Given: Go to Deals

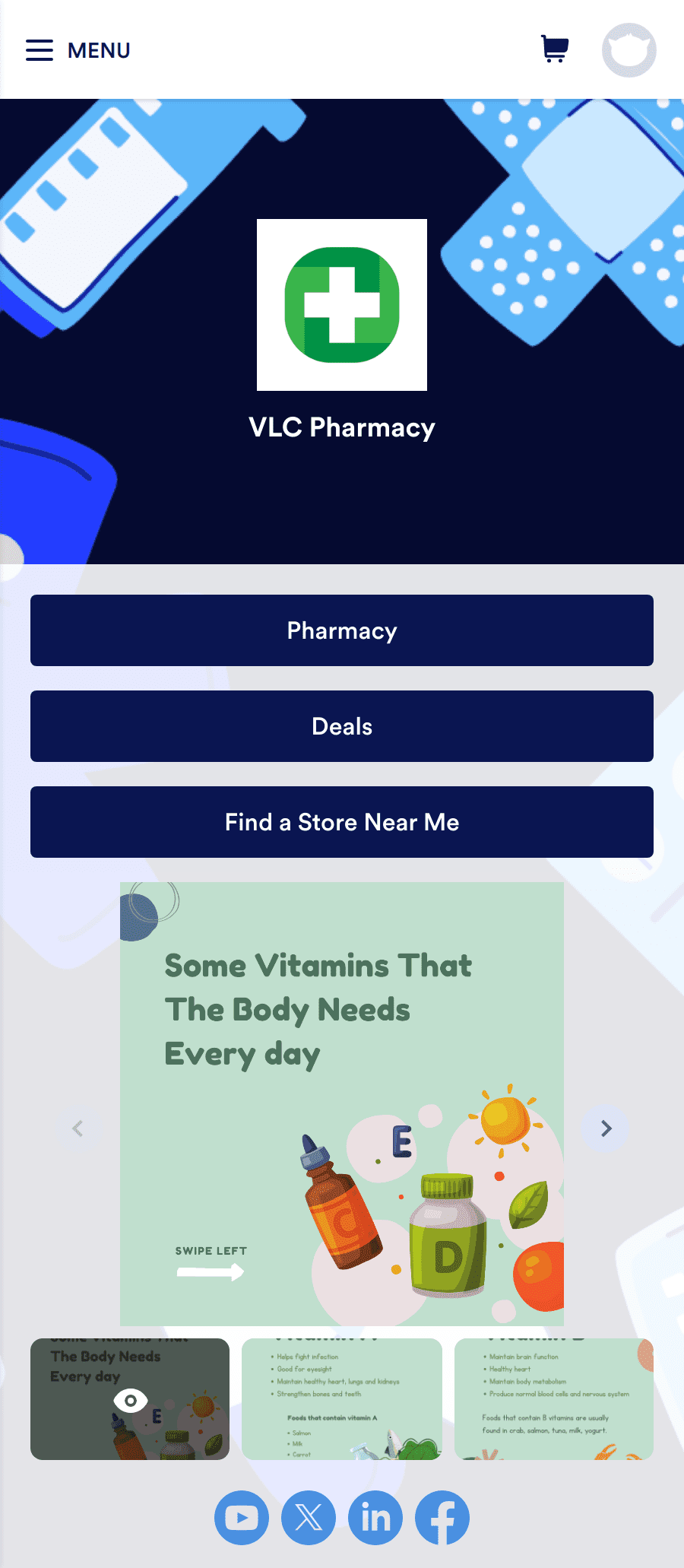Looking at the screenshot, I should (342, 726).
